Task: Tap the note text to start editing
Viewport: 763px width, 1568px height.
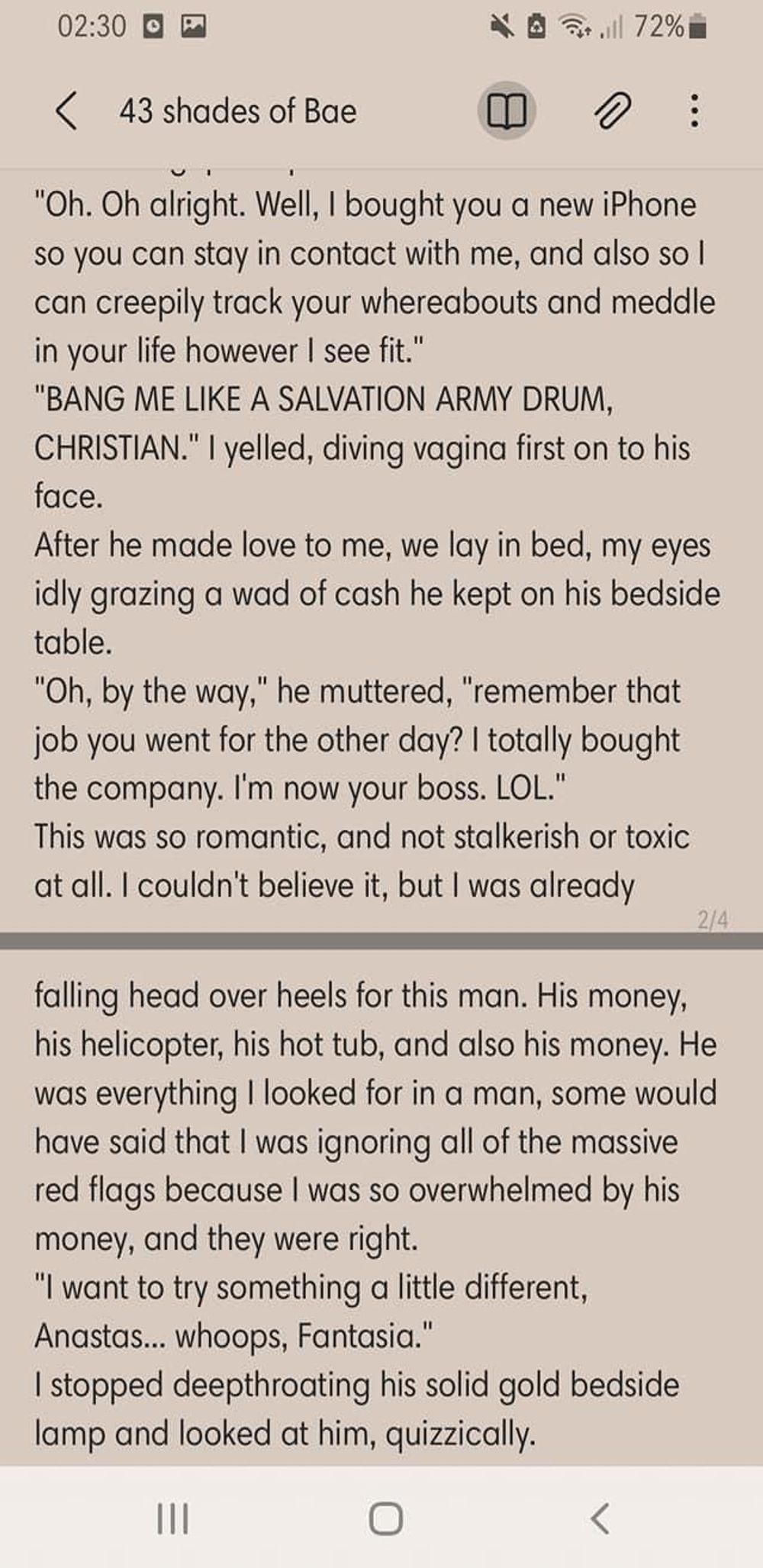Action: [x=374, y=595]
